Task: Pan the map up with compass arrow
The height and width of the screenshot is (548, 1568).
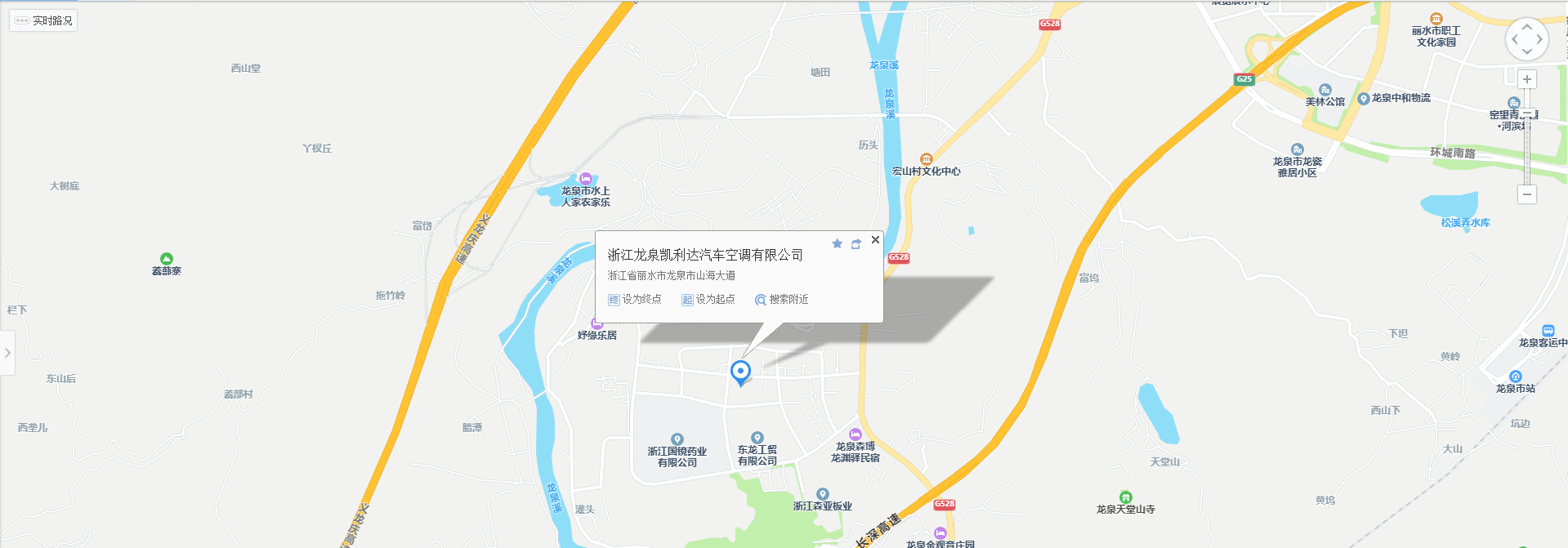Action: pos(1526,26)
